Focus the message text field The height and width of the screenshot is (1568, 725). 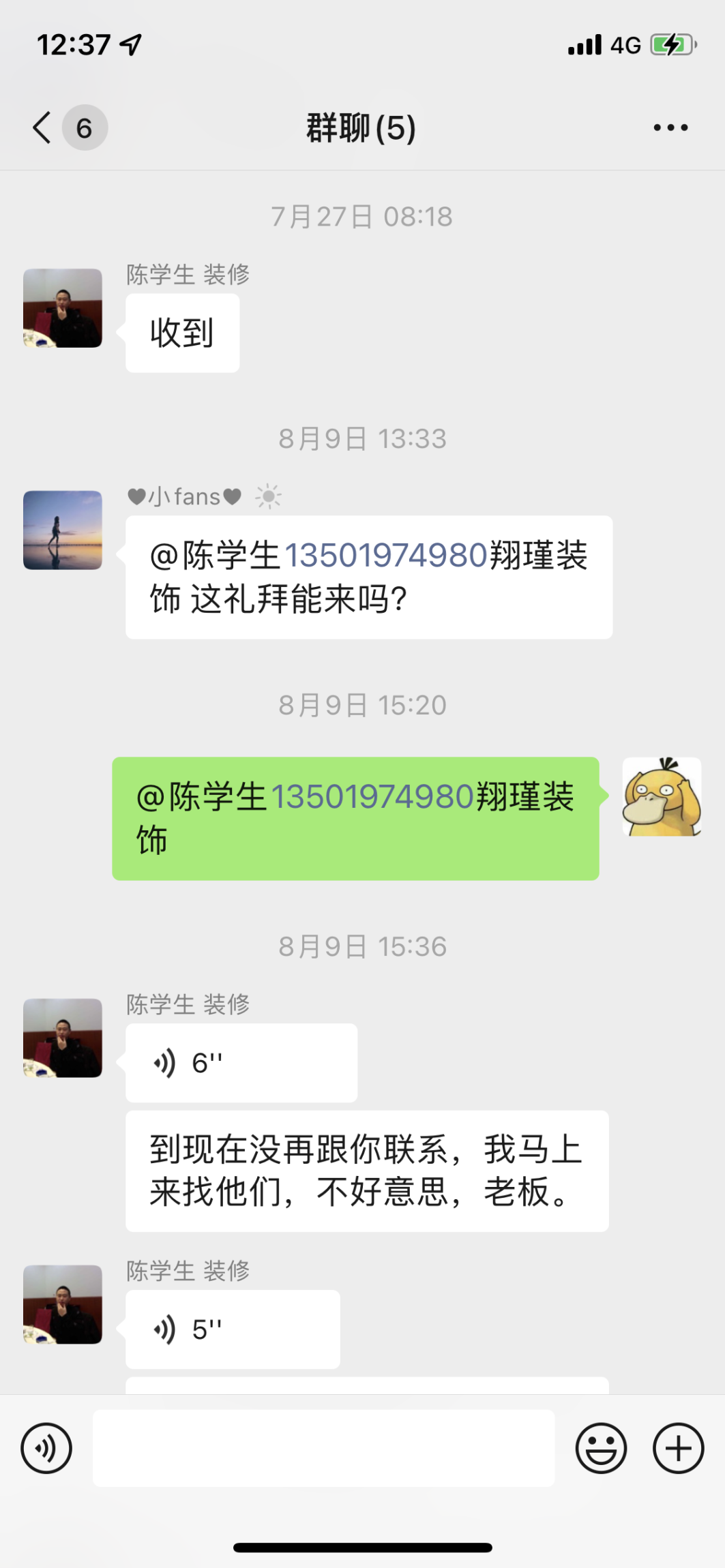(323, 1448)
